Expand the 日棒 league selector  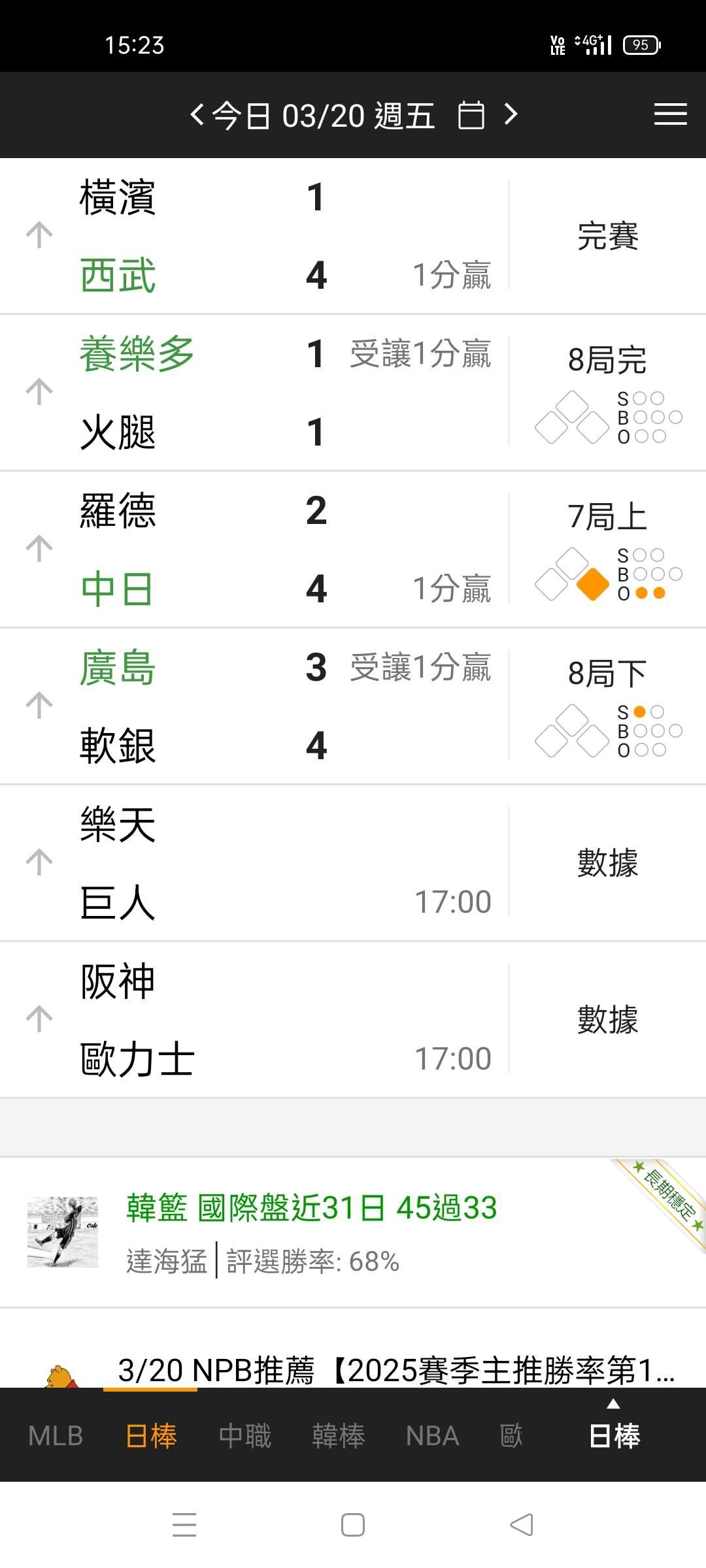(x=614, y=1435)
